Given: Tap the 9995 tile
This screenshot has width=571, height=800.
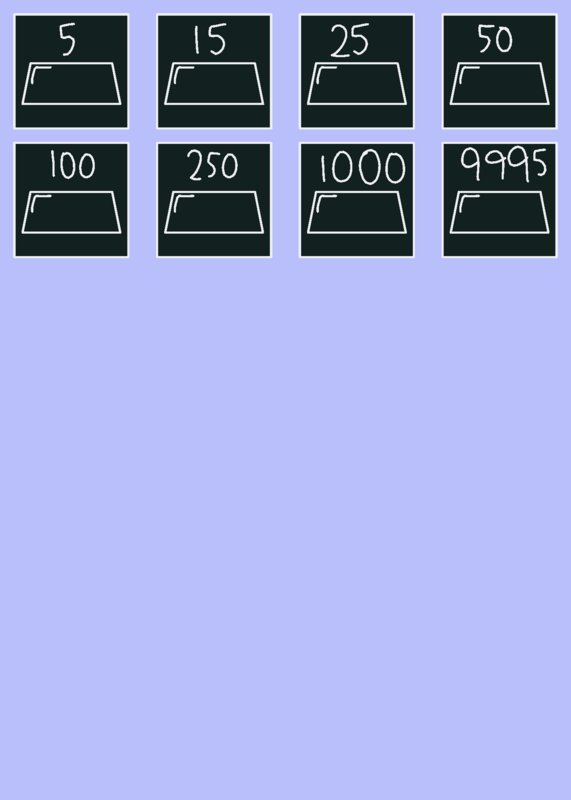Looking at the screenshot, I should pos(500,200).
